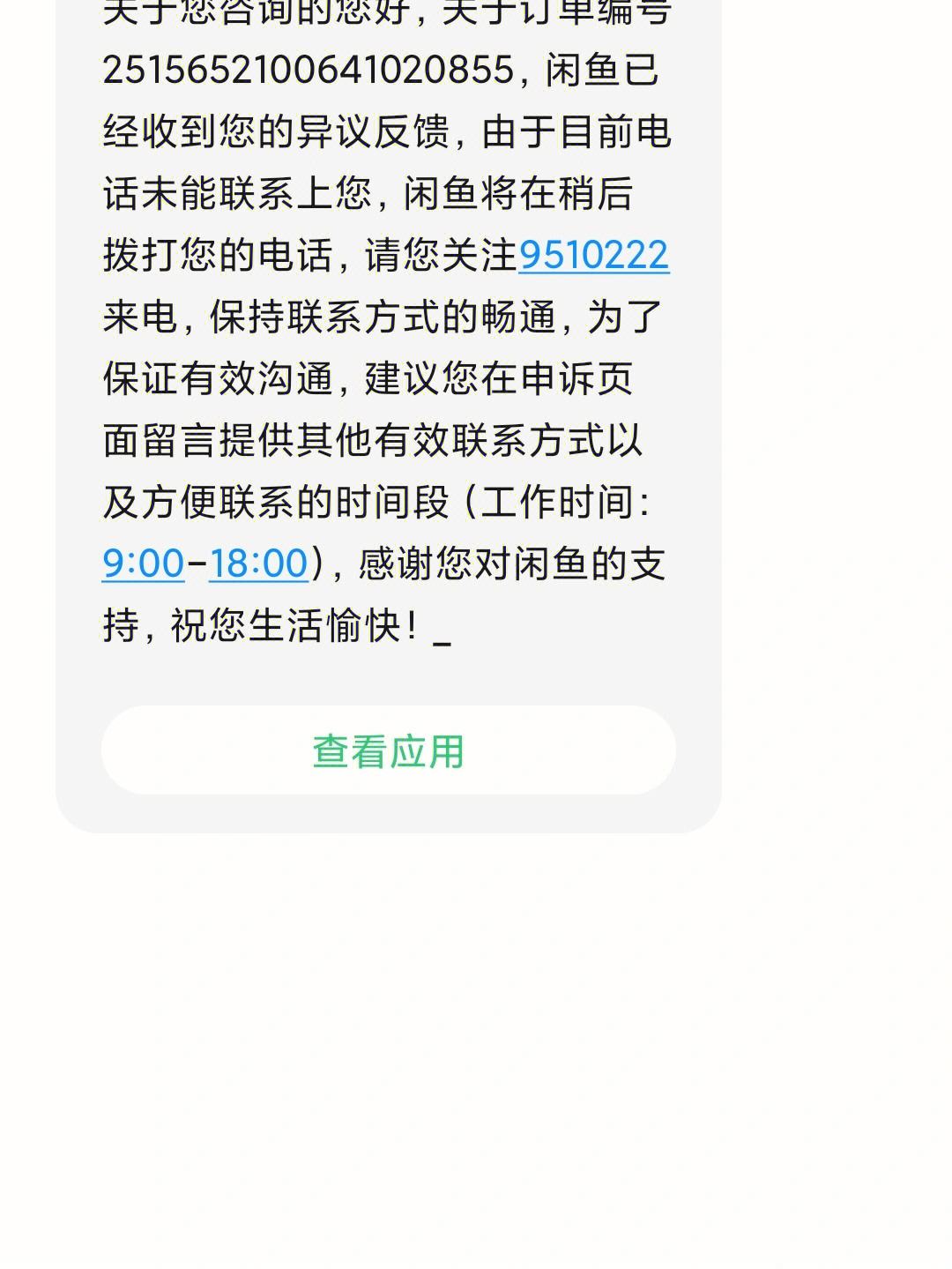Open the 18:00 time link
The image size is (952, 1269).
[258, 564]
